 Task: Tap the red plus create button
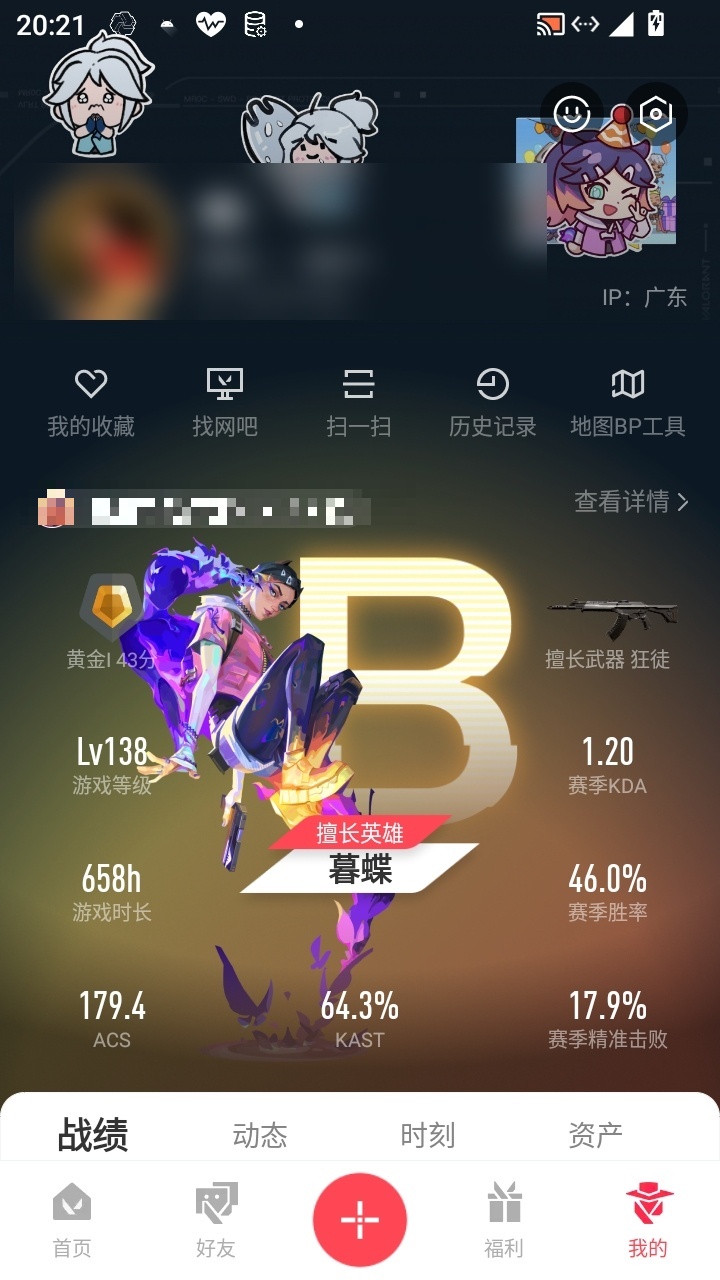click(360, 1220)
